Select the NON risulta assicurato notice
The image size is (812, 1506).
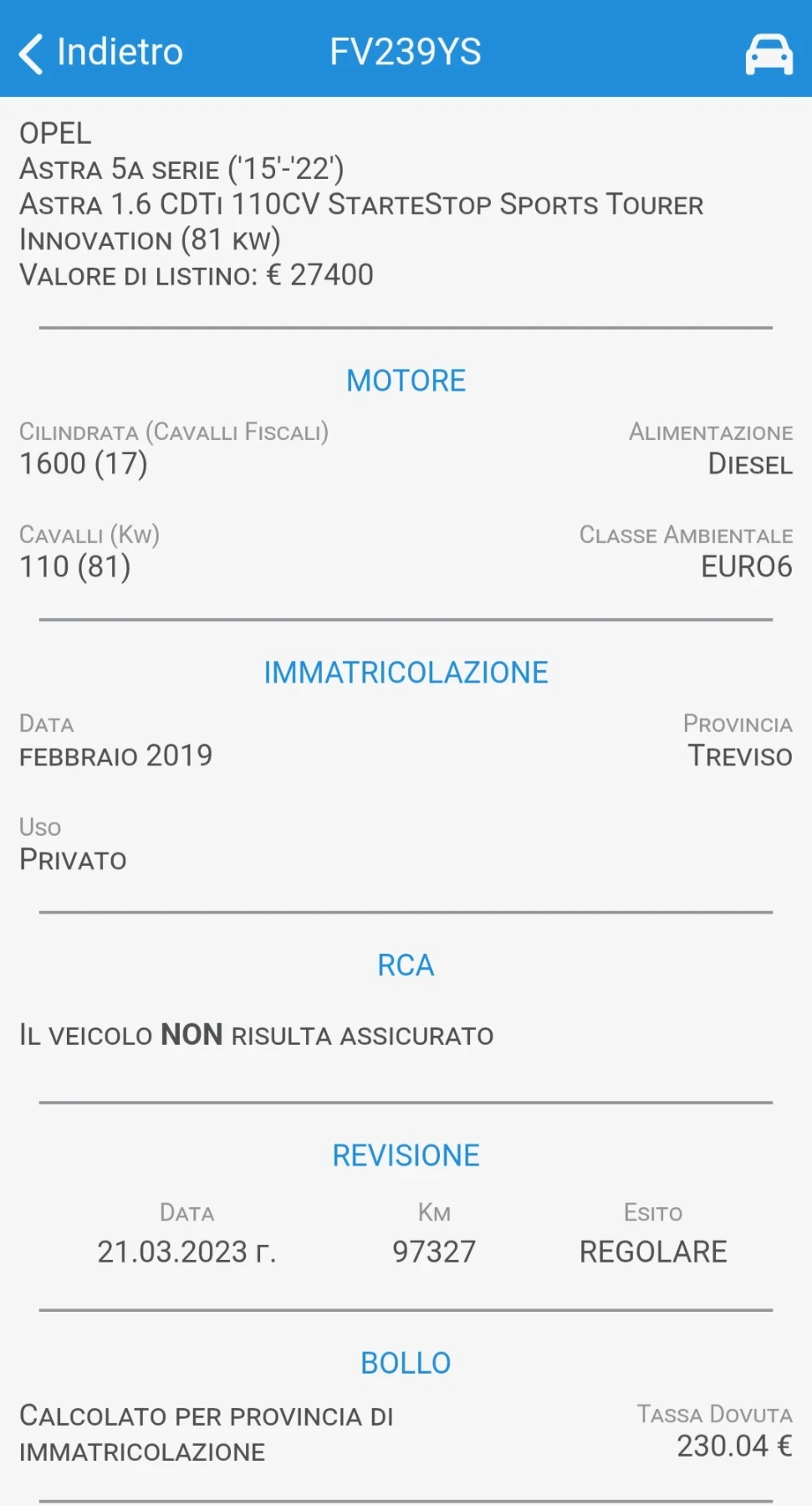[x=256, y=1035]
